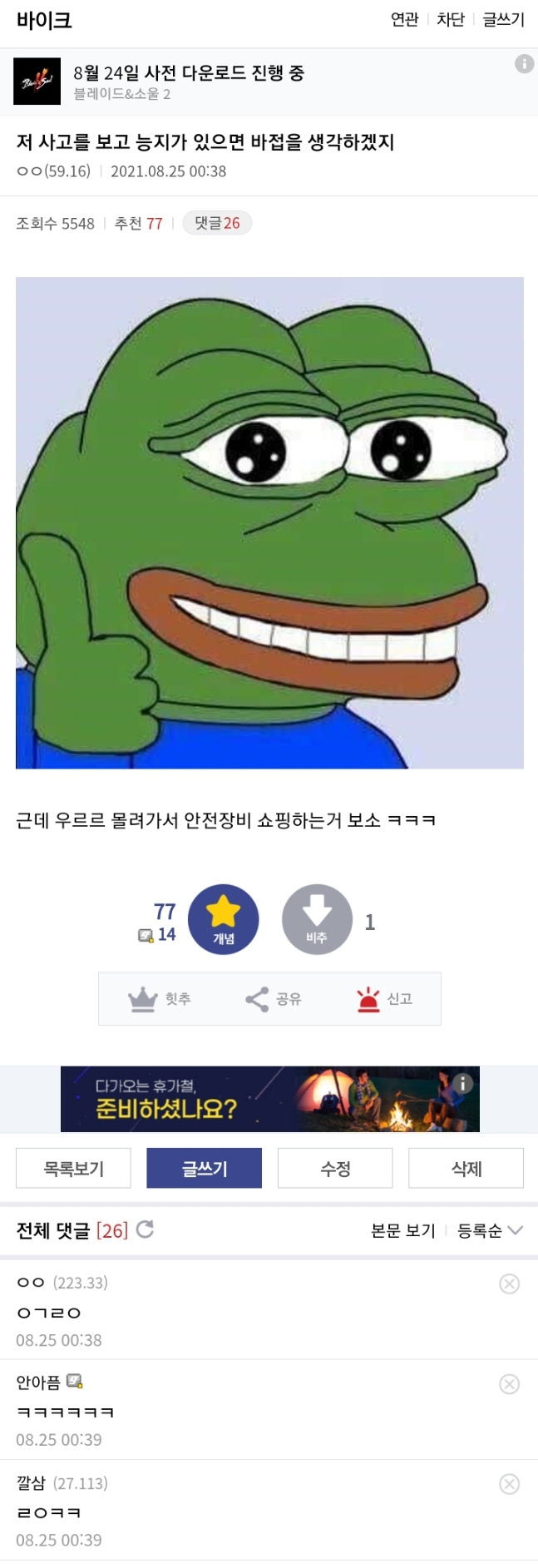Delete the comment by 안아픔

(x=509, y=1384)
